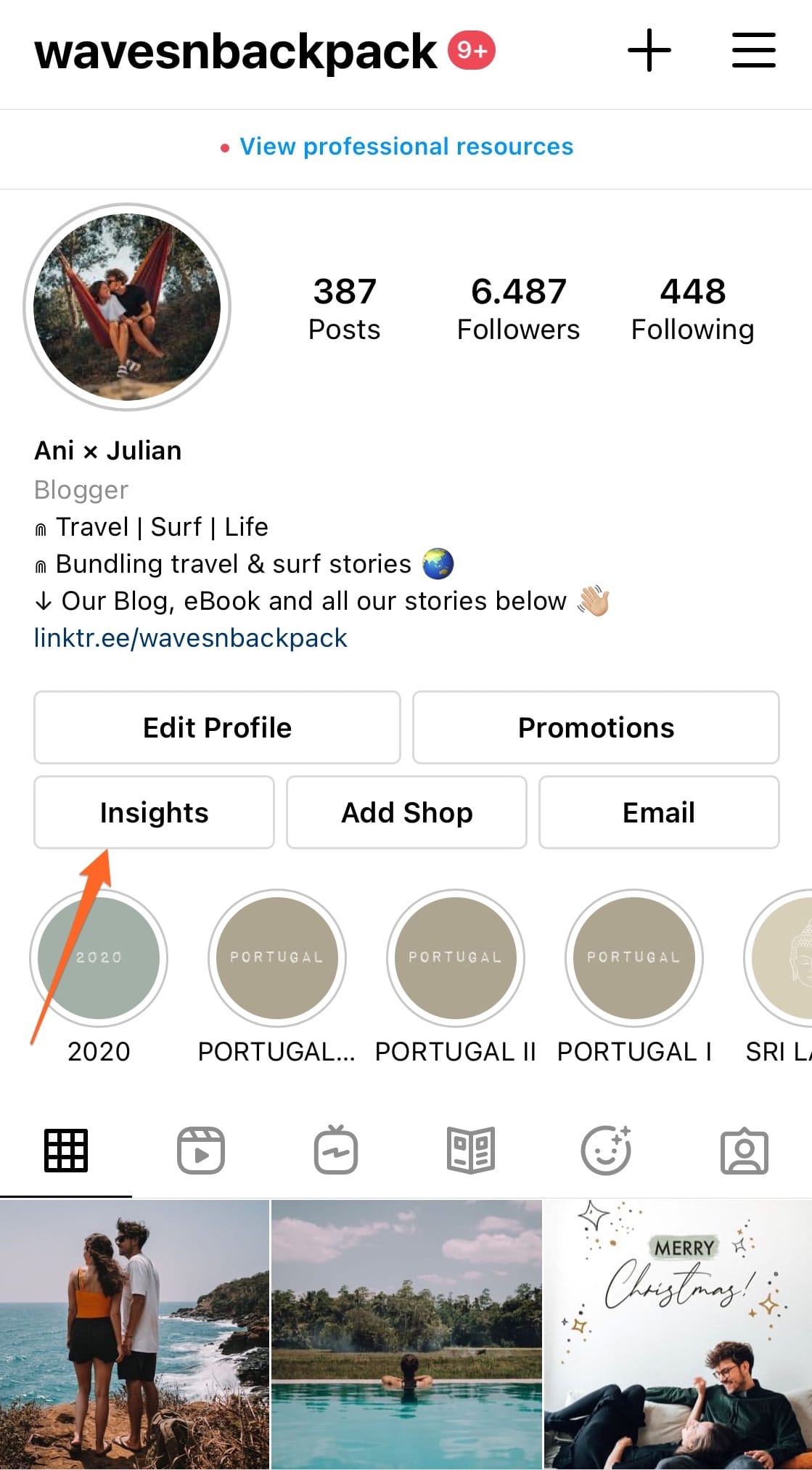Switch to the IGTV tab
Viewport: 812px width, 1470px height.
pyautogui.click(x=336, y=1151)
